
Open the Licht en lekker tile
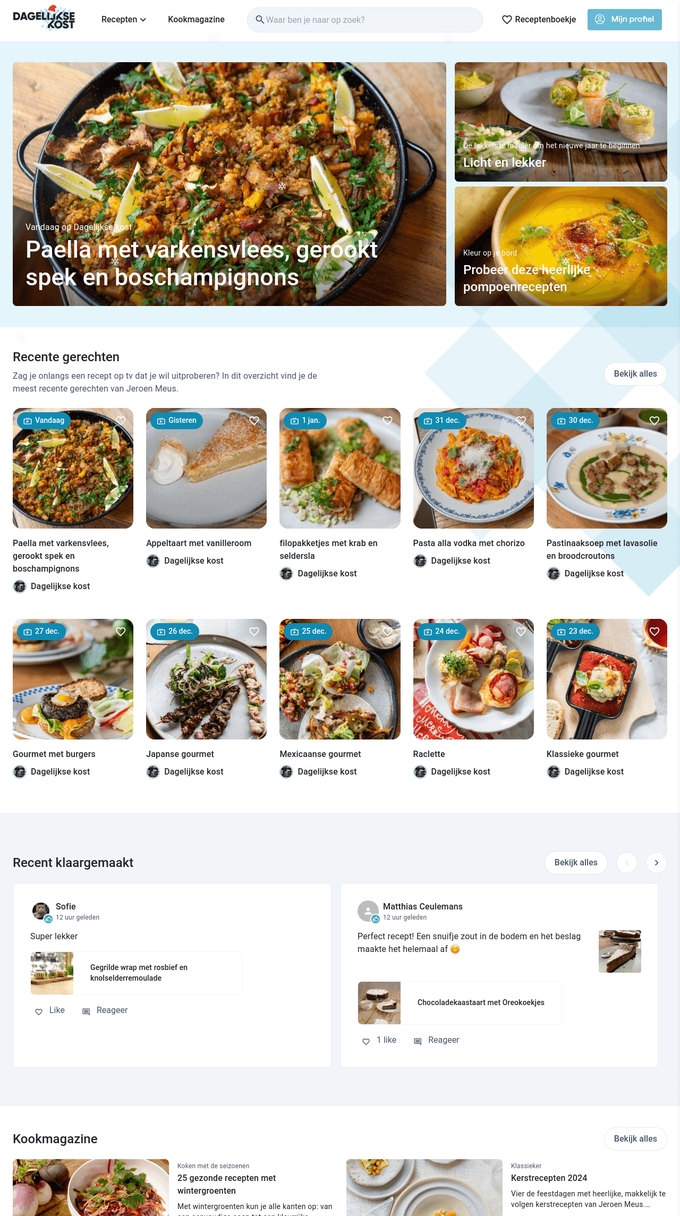(560, 122)
